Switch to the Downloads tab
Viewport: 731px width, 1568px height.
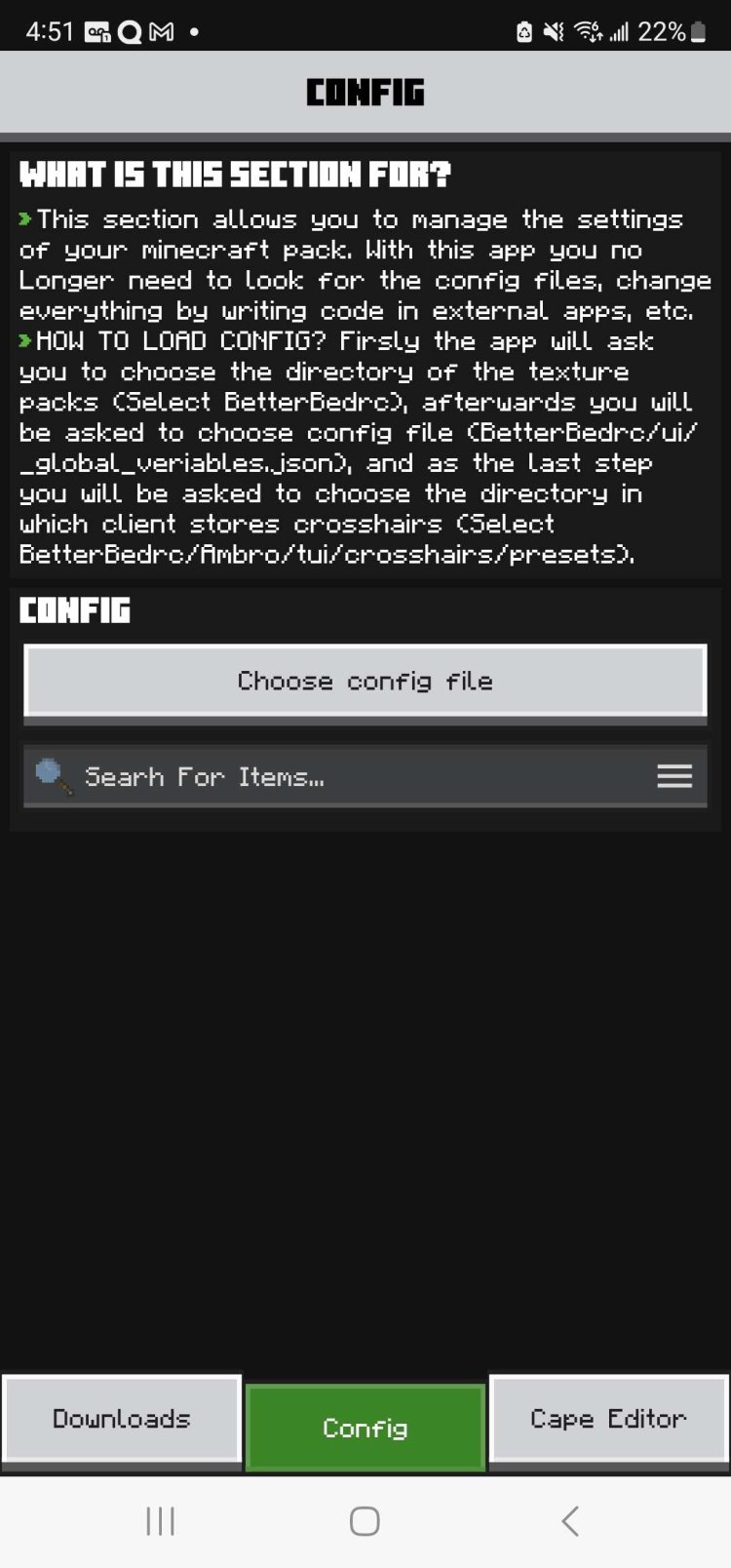click(x=122, y=1419)
